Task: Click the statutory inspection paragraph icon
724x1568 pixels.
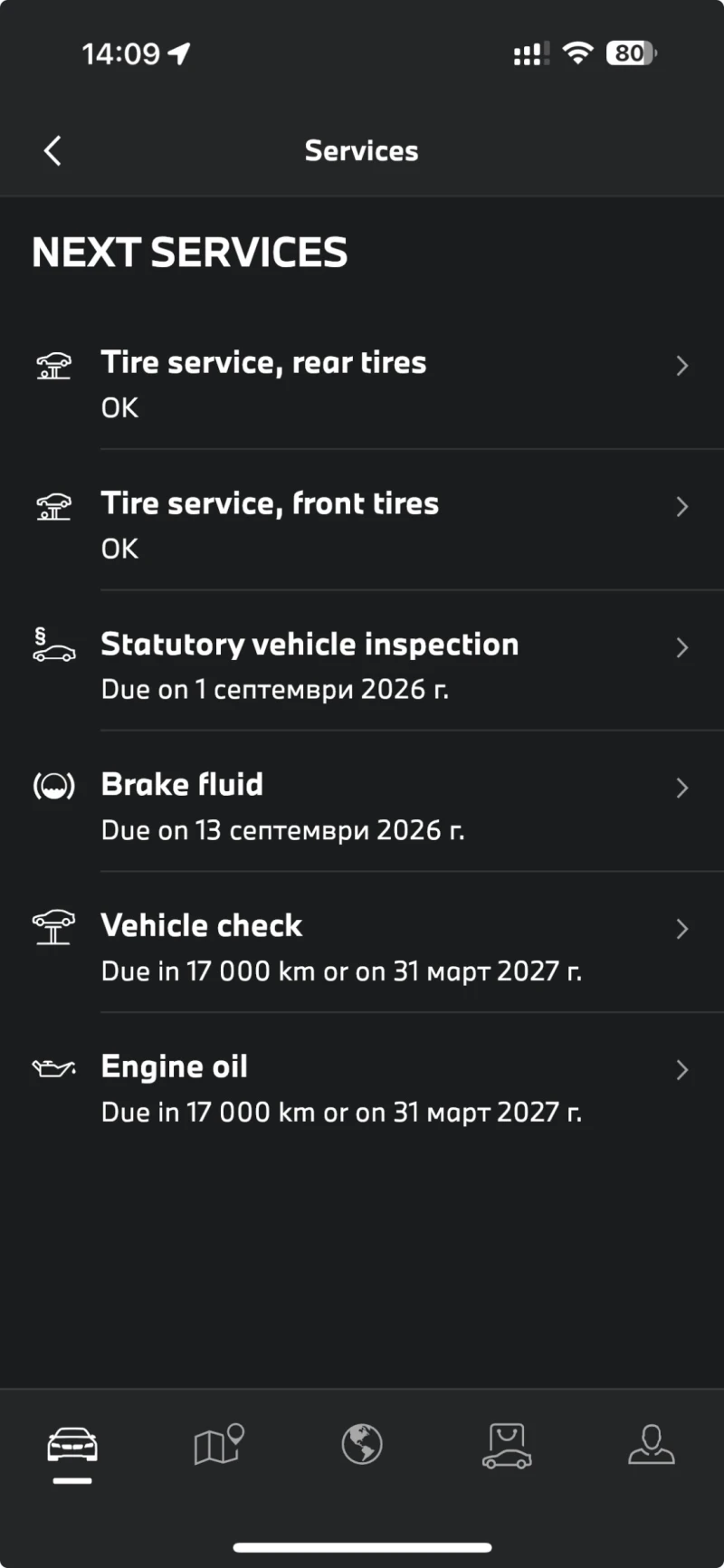Action: [x=53, y=647]
